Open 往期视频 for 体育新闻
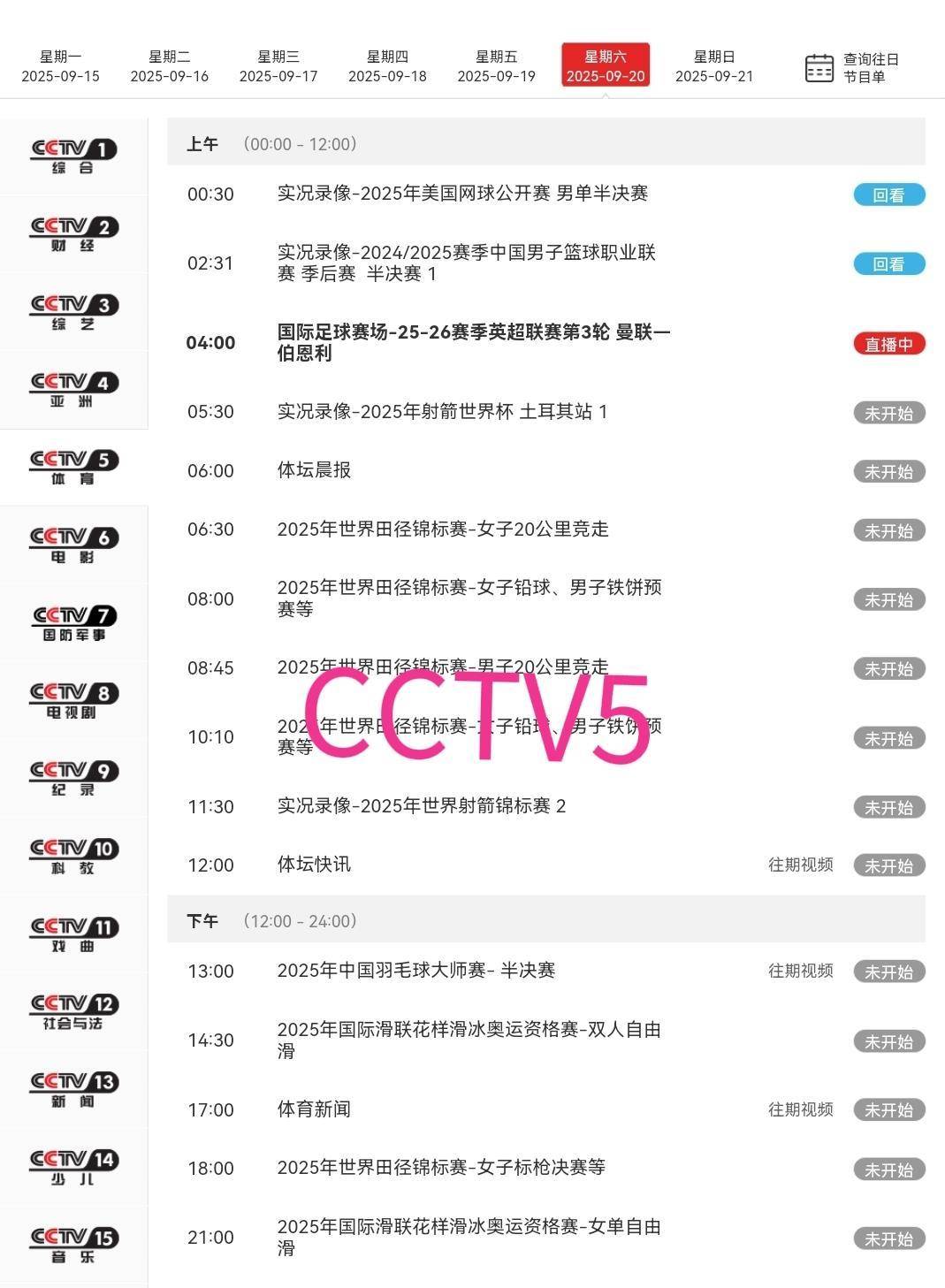Image resolution: width=945 pixels, height=1288 pixels. (800, 1109)
